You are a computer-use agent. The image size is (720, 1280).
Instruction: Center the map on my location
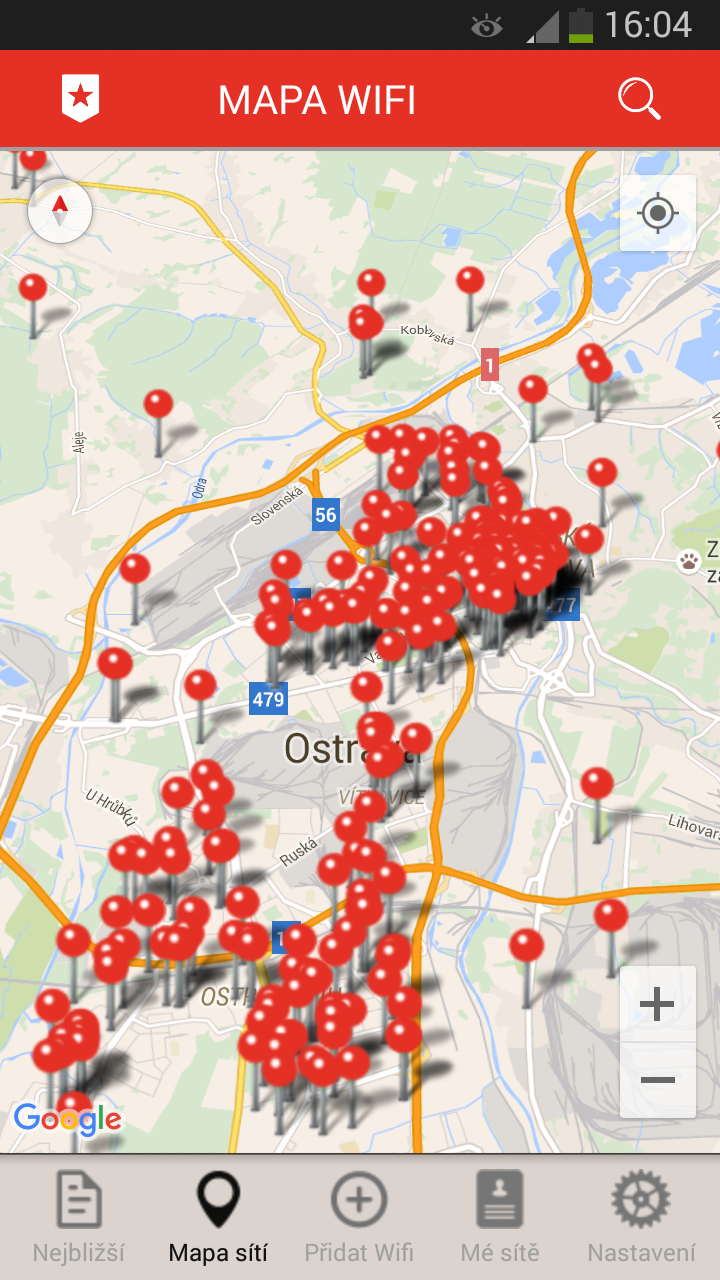[x=657, y=213]
